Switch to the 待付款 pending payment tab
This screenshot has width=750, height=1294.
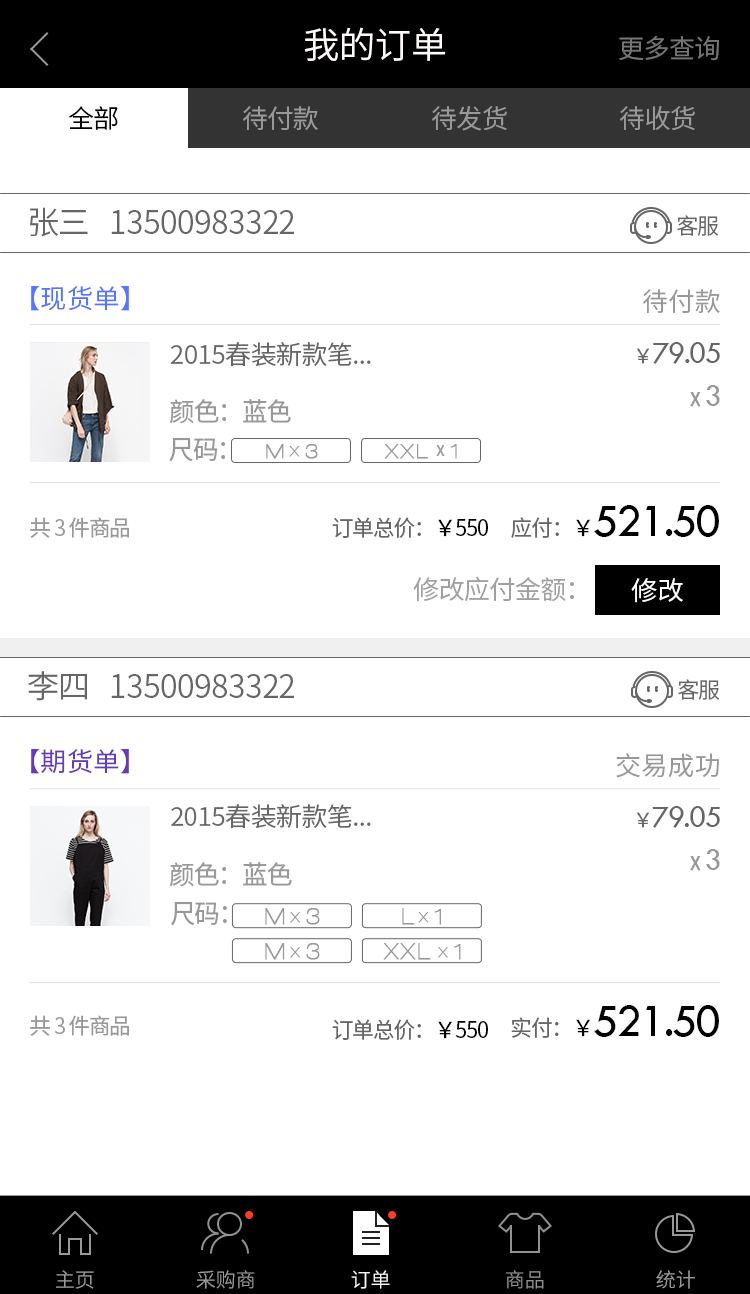tap(280, 117)
